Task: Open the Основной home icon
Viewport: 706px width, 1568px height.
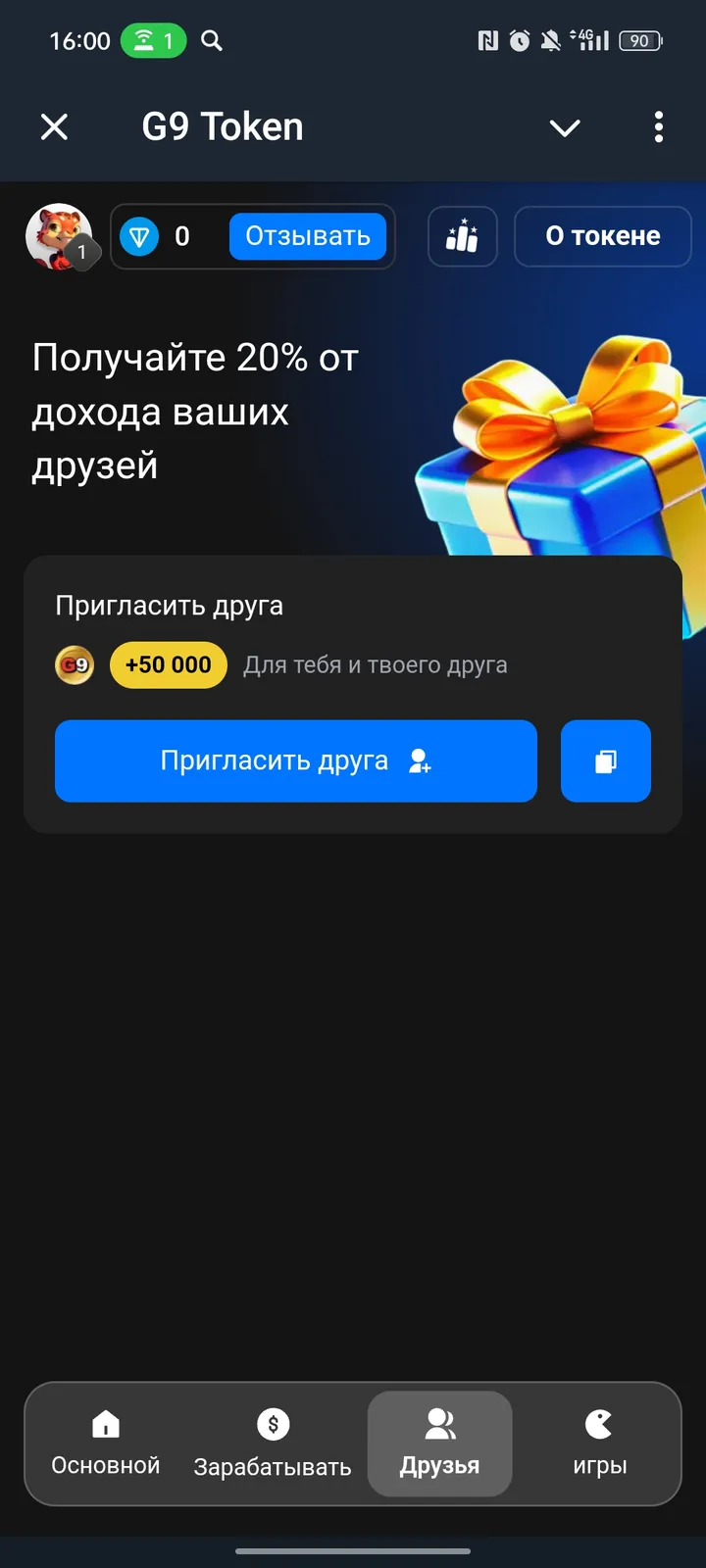Action: tap(105, 1423)
